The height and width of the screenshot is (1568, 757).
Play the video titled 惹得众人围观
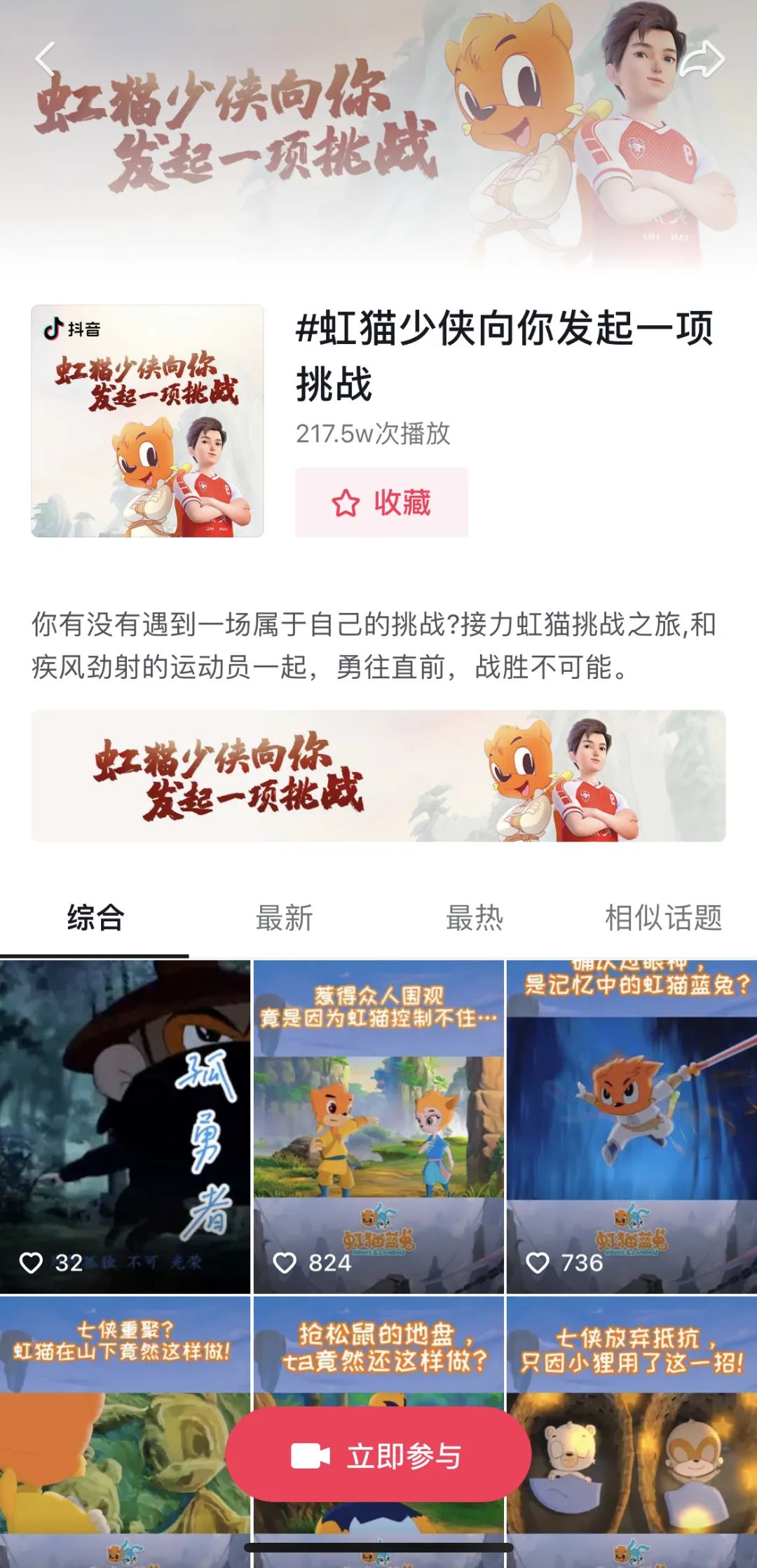coord(378,1127)
